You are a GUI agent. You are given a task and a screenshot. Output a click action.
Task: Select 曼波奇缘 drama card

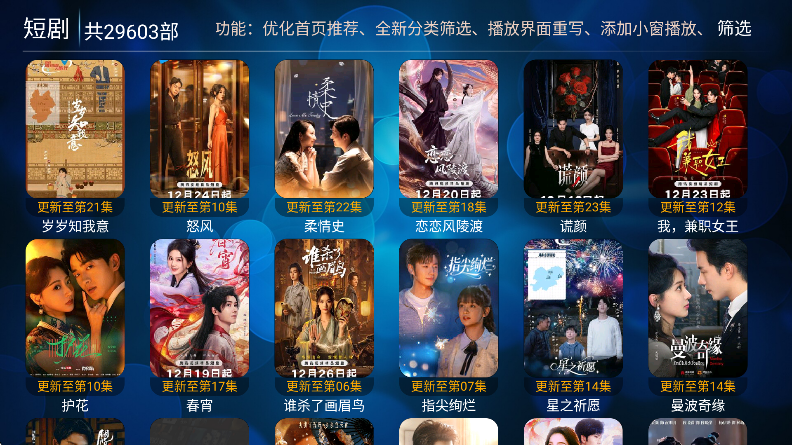pyautogui.click(x=697, y=308)
